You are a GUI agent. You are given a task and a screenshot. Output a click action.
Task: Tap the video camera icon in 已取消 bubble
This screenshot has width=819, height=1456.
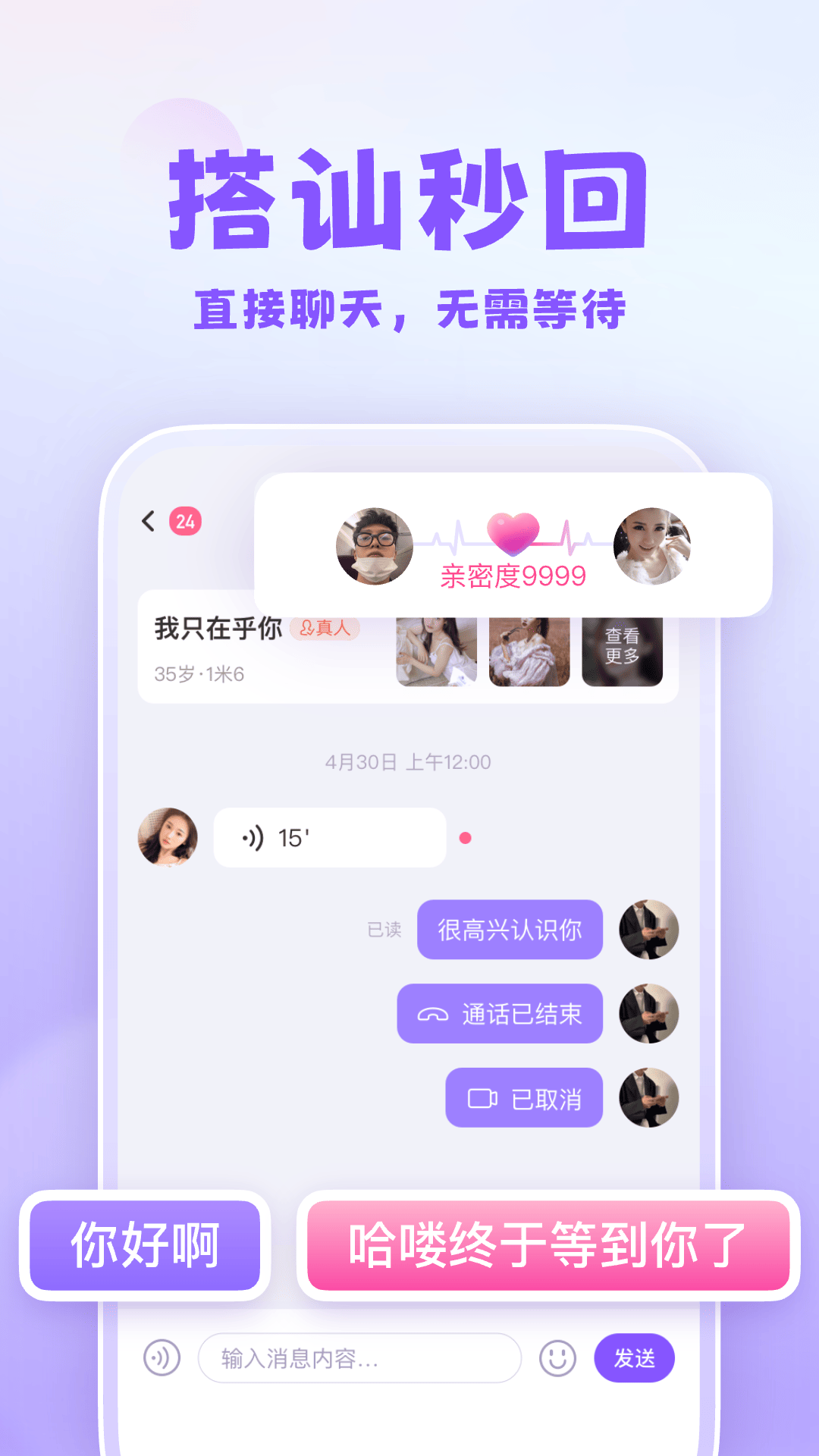[483, 1097]
